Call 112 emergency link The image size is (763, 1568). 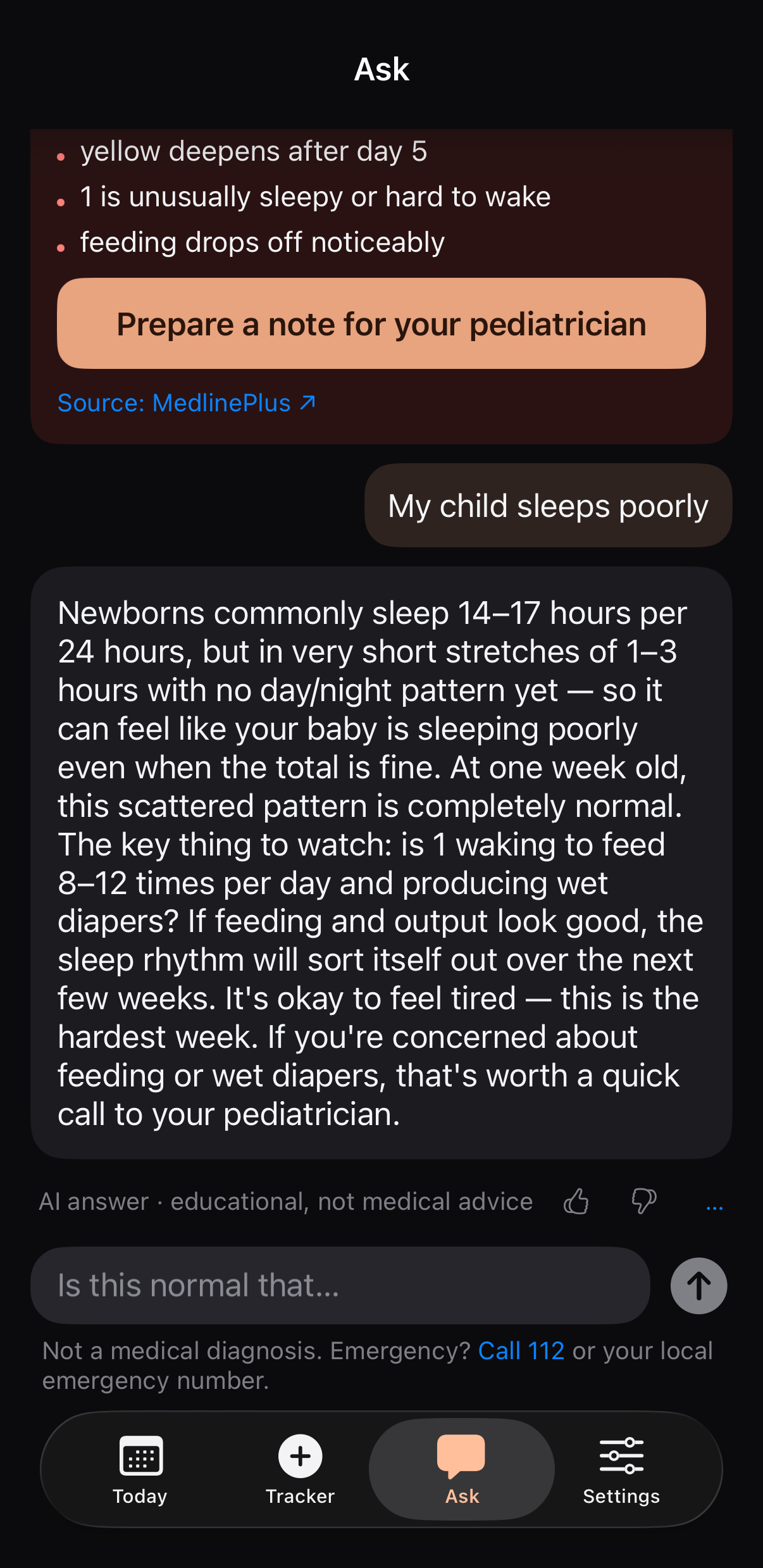(521, 1351)
